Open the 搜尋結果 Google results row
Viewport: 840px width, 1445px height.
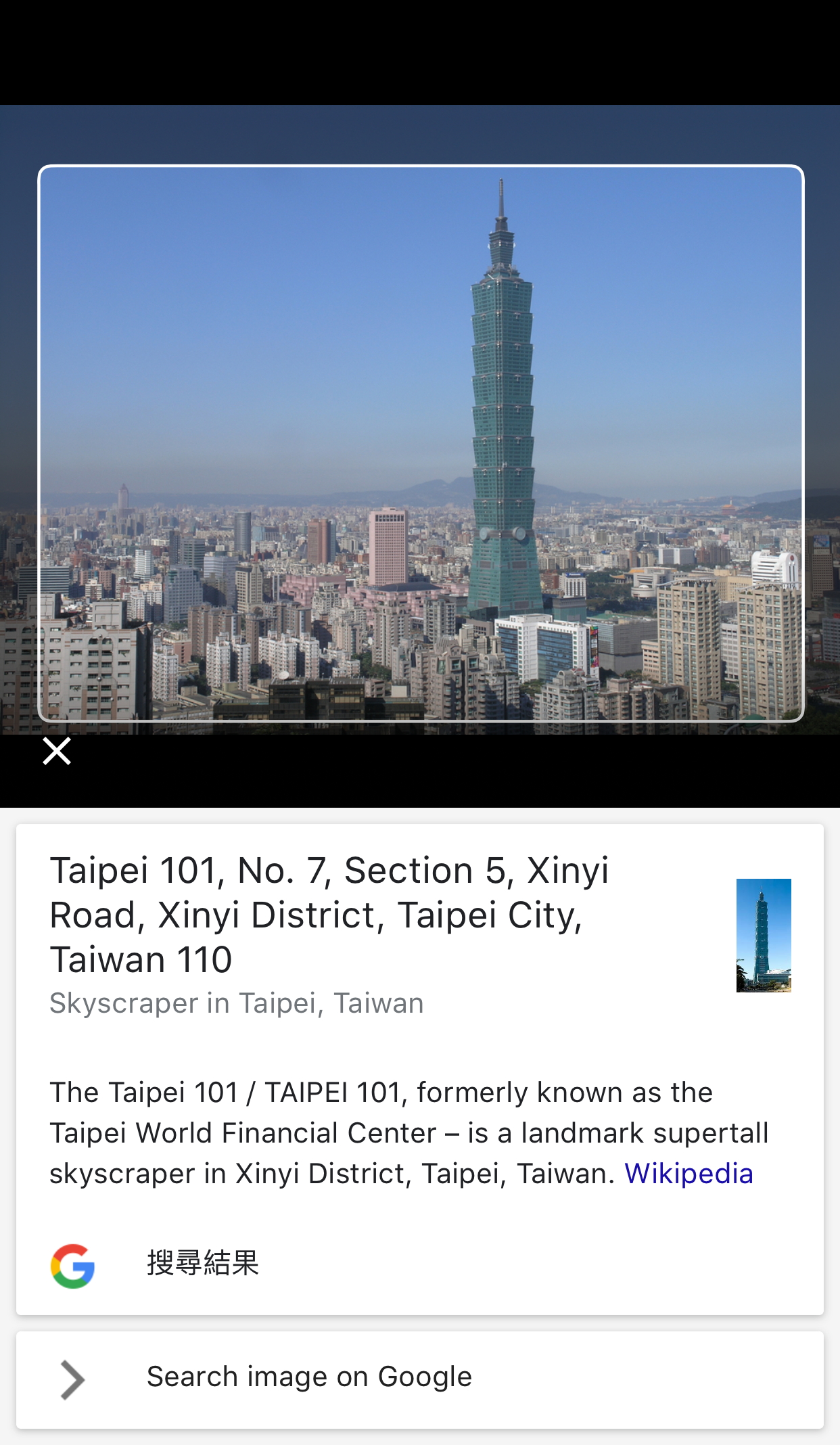203,1264
